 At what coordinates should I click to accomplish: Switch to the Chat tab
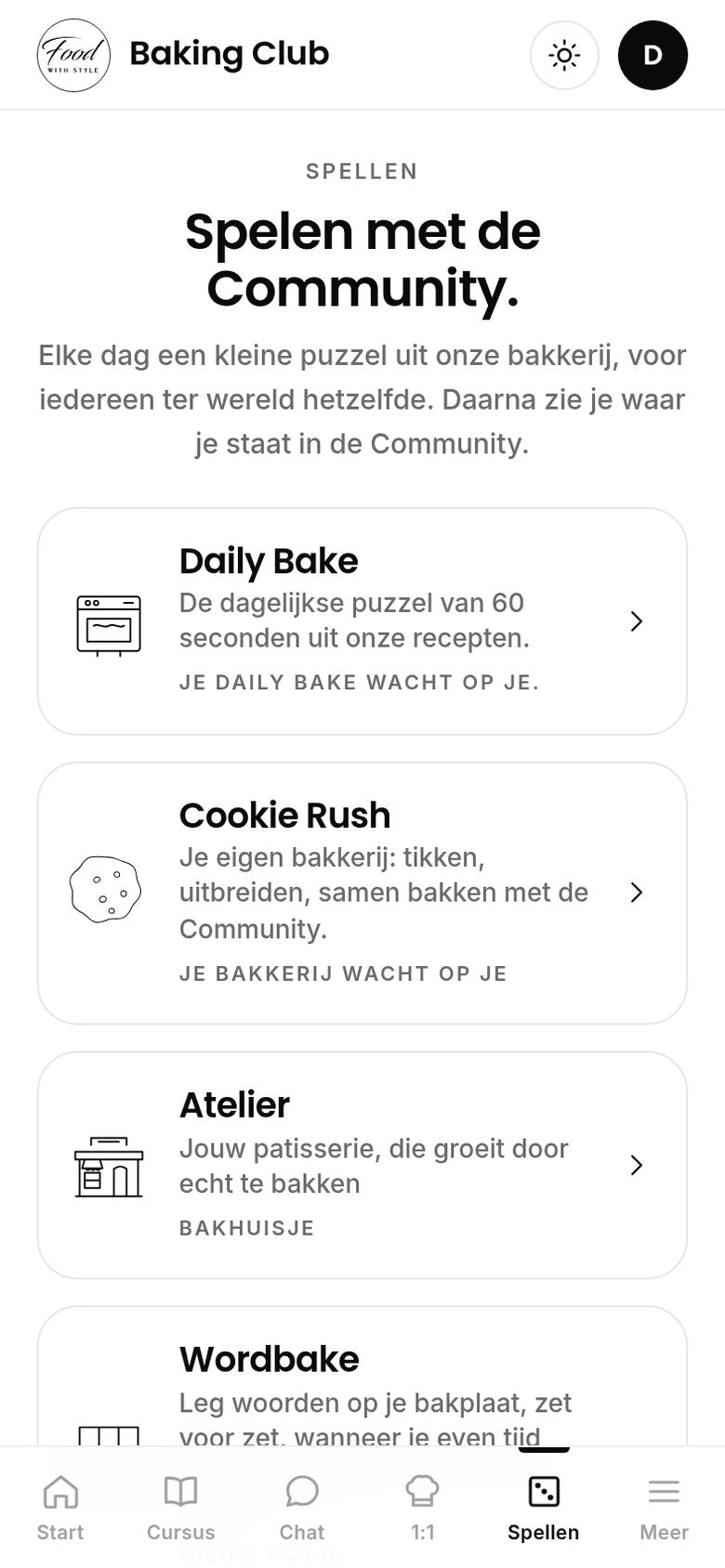click(x=302, y=1507)
